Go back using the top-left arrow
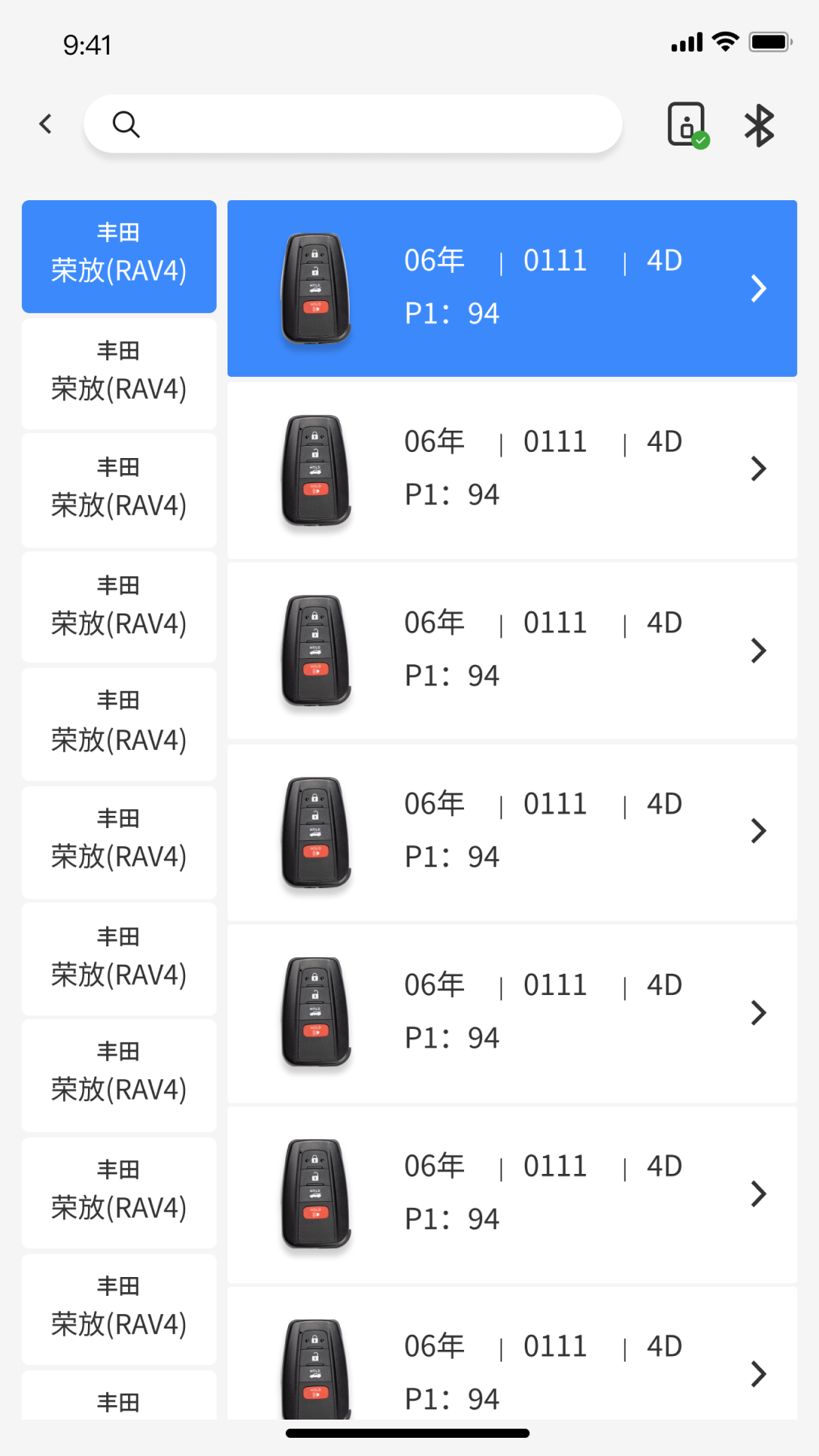Viewport: 819px width, 1456px height. coord(46,124)
